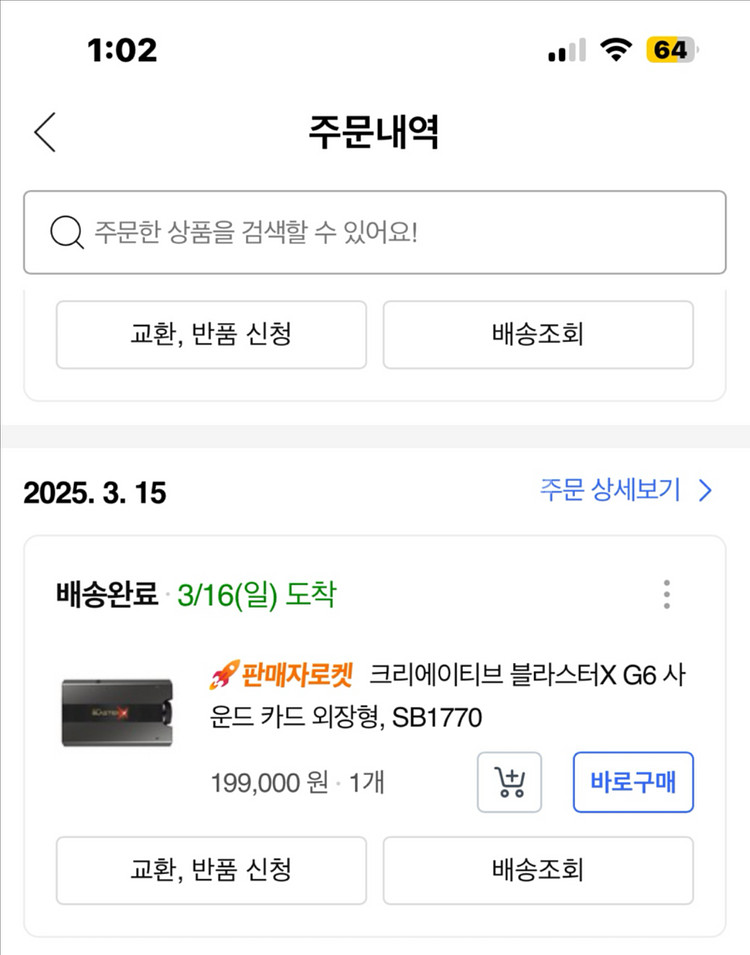Screen dimensions: 750x955
Task: Go back from the 주문내역 page
Action: coord(45,133)
